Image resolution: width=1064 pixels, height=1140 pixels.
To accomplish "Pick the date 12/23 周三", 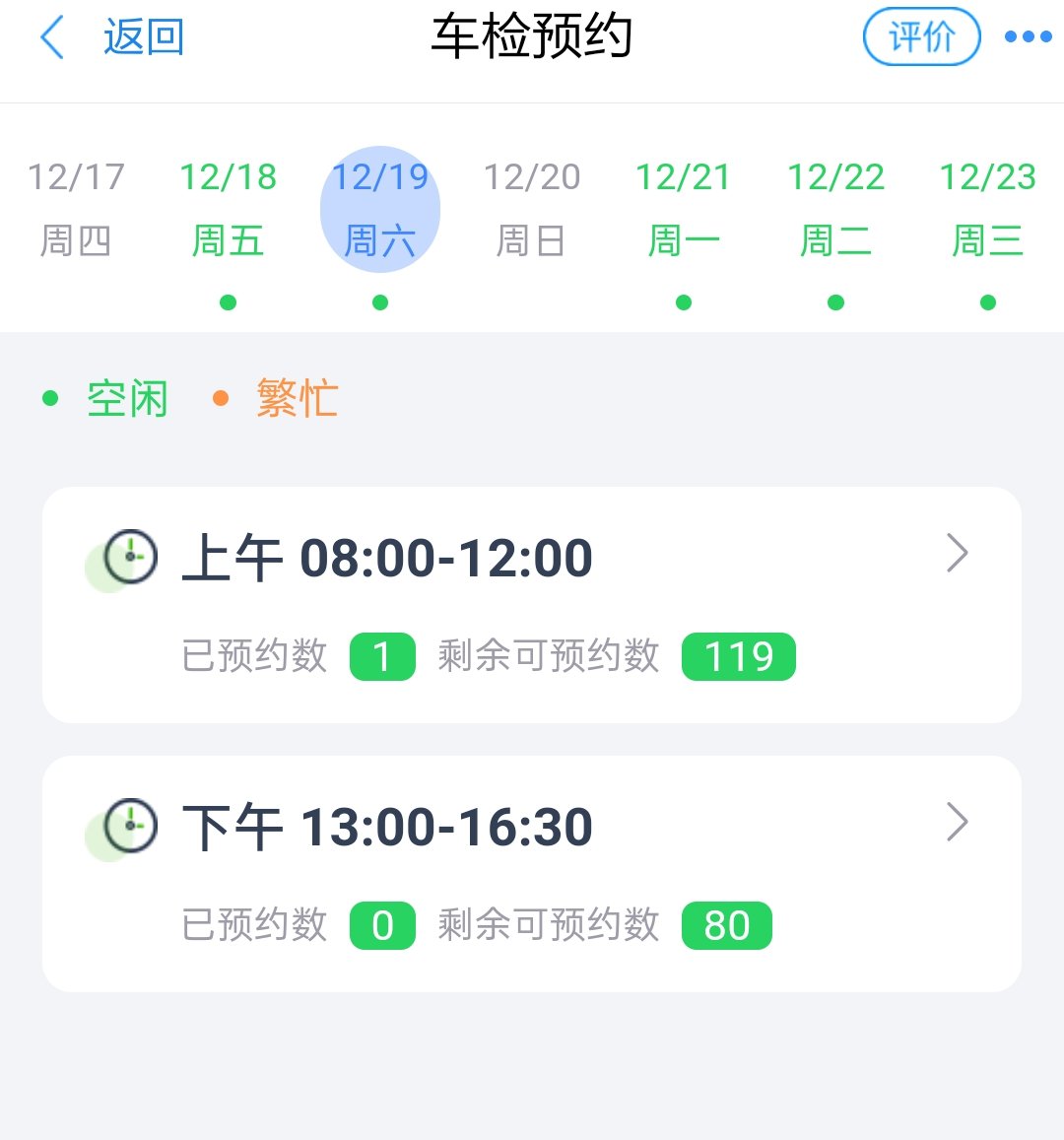I will pos(987,209).
